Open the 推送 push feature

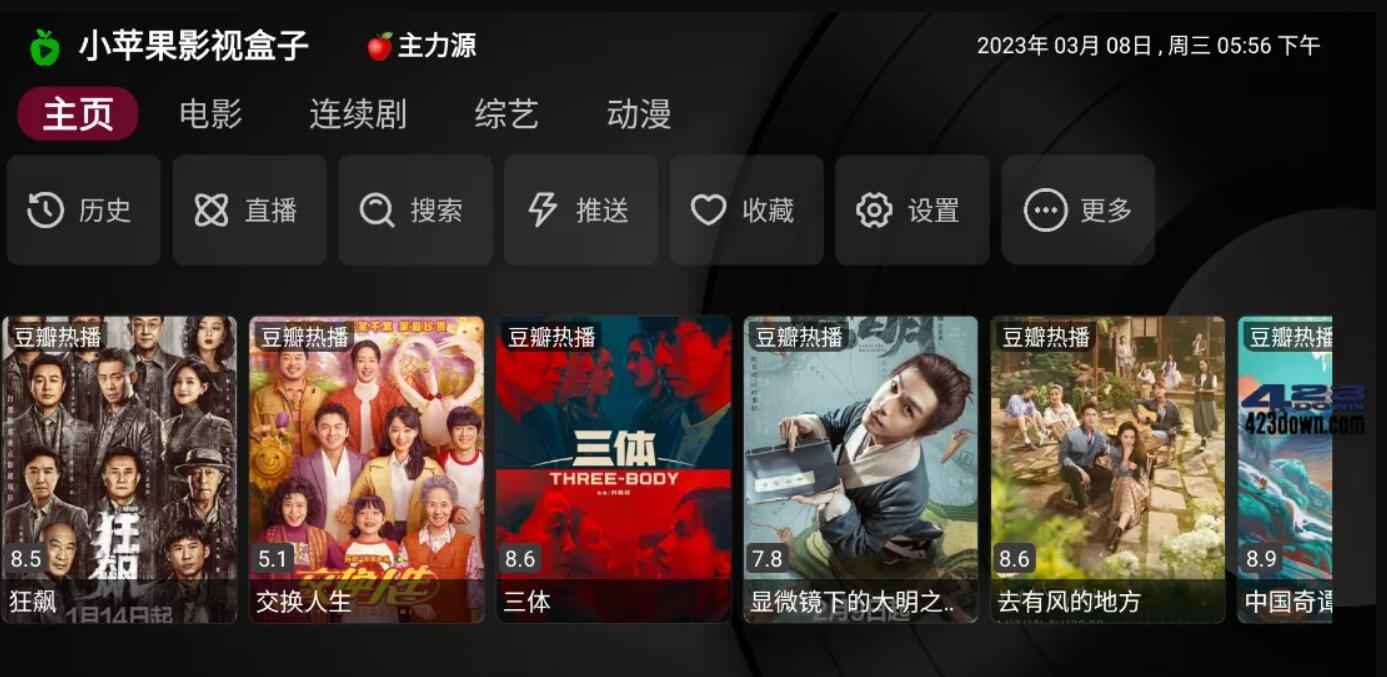point(580,210)
